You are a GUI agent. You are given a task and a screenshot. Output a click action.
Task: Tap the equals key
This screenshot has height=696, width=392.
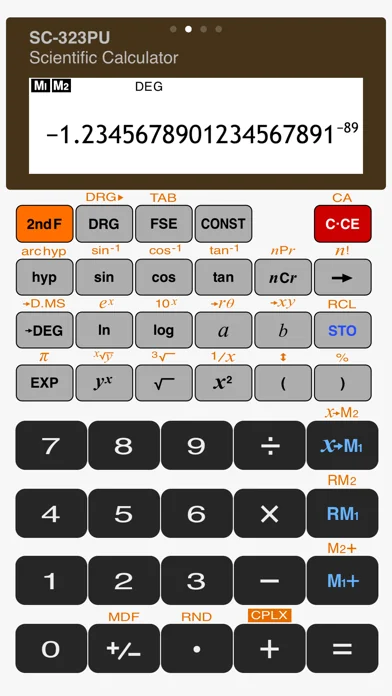342,649
